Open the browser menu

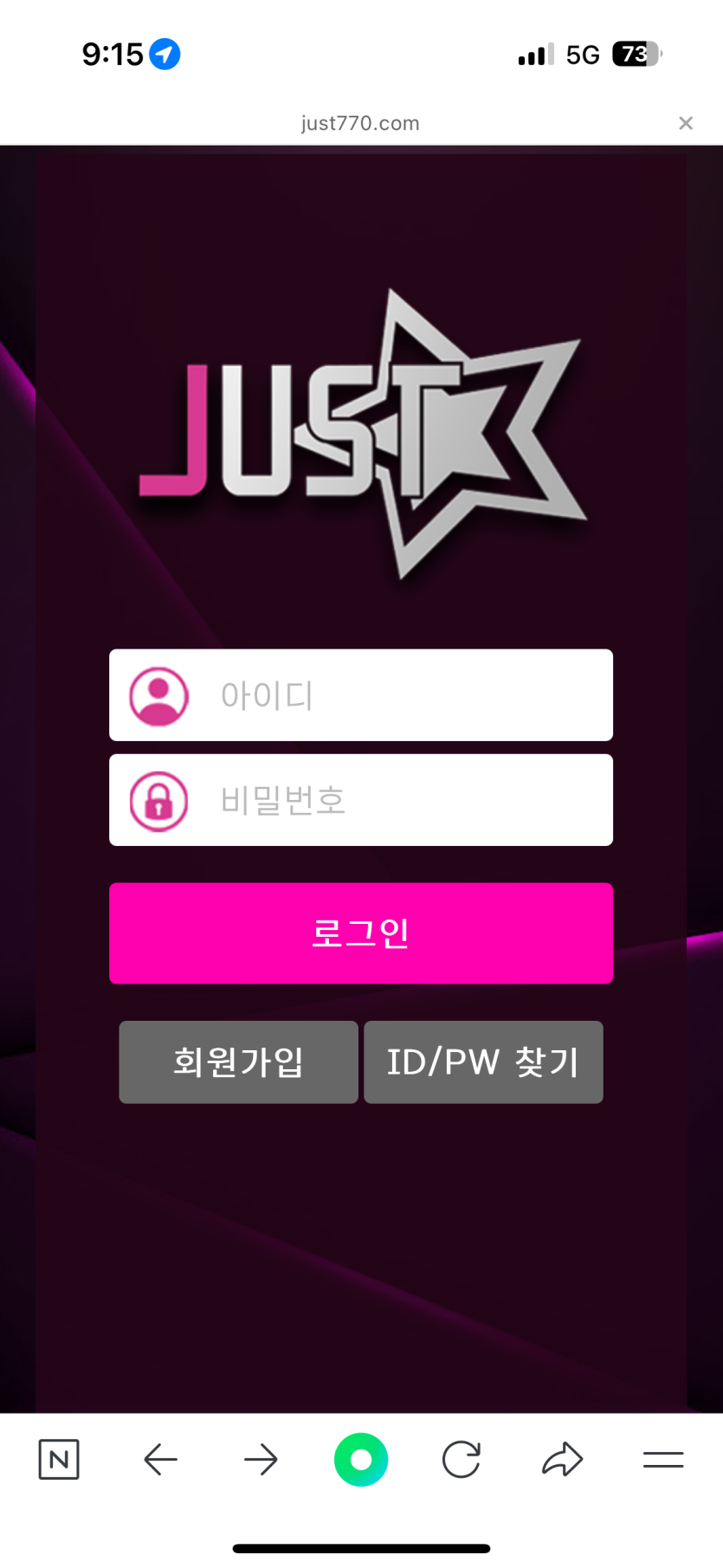coord(663,1460)
